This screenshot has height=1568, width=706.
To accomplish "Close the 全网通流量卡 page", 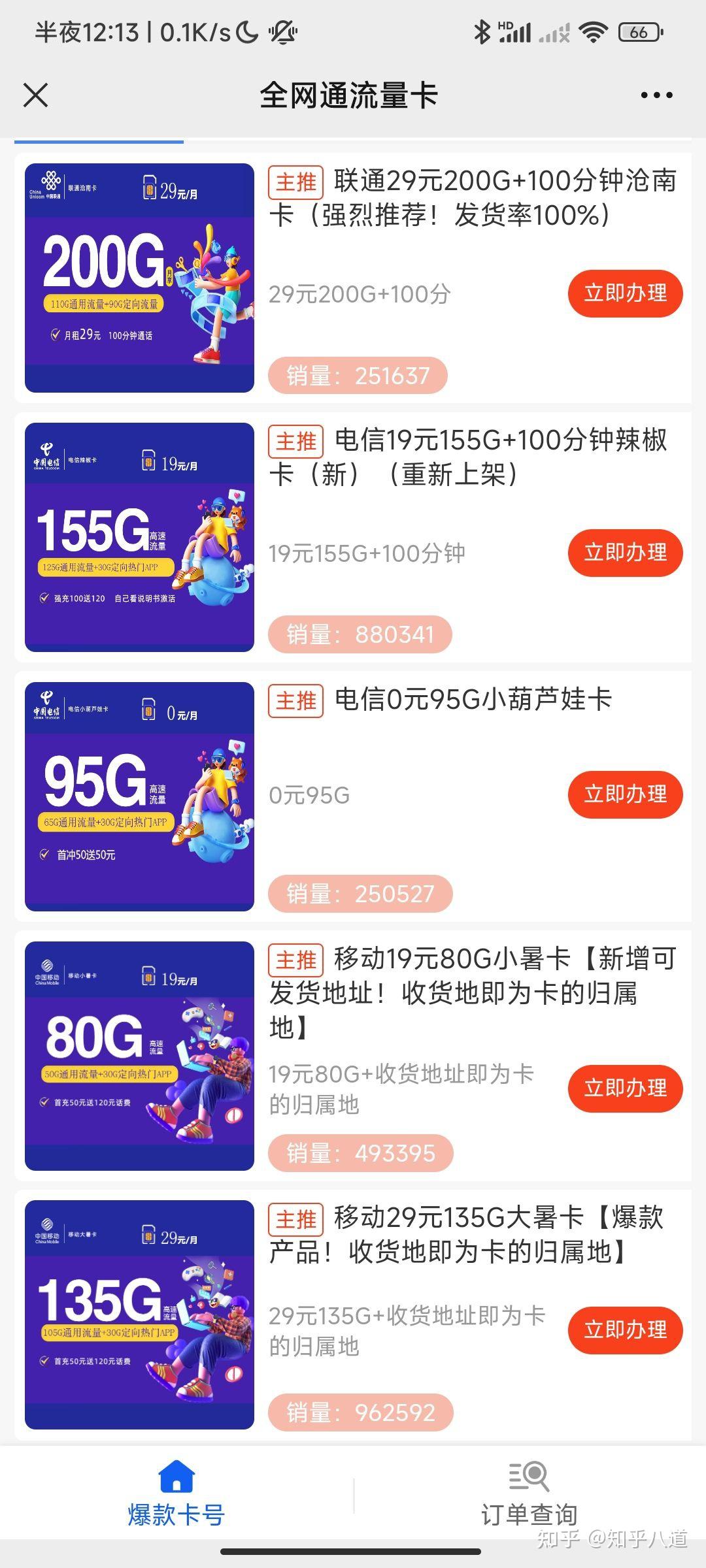I will [36, 95].
